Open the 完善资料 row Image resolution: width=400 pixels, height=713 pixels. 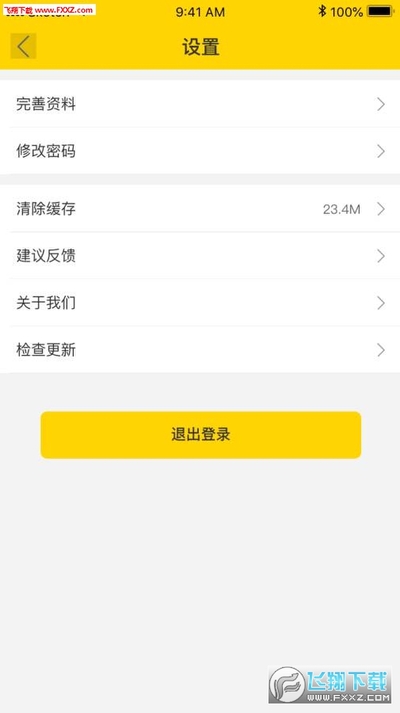(200, 104)
